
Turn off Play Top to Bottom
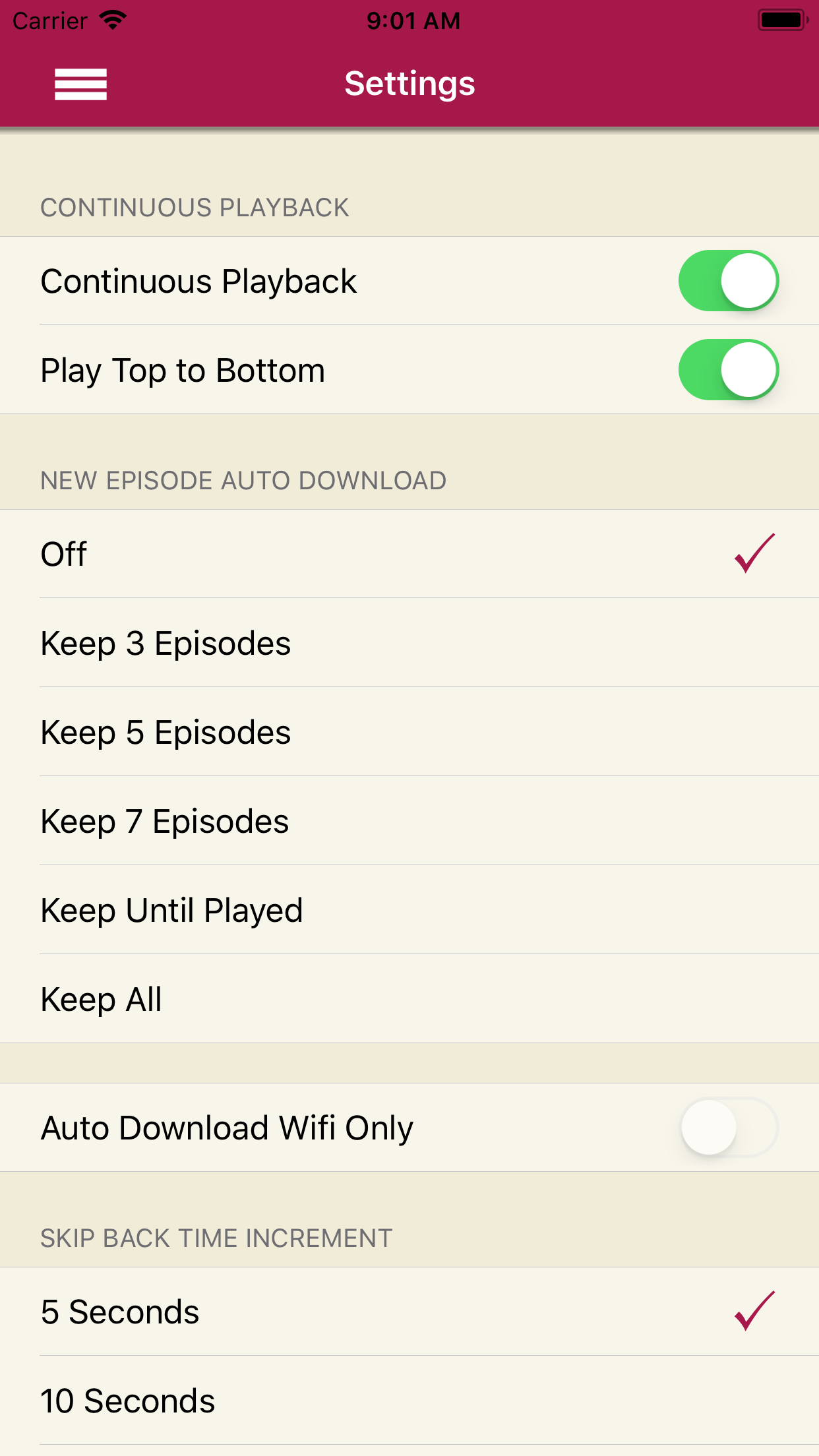[728, 370]
